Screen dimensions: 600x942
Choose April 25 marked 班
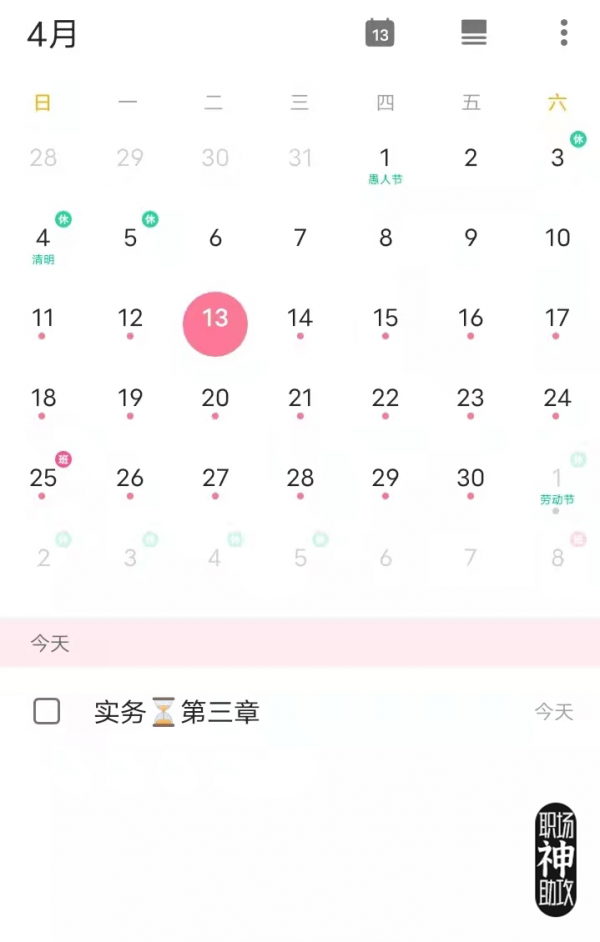click(43, 478)
